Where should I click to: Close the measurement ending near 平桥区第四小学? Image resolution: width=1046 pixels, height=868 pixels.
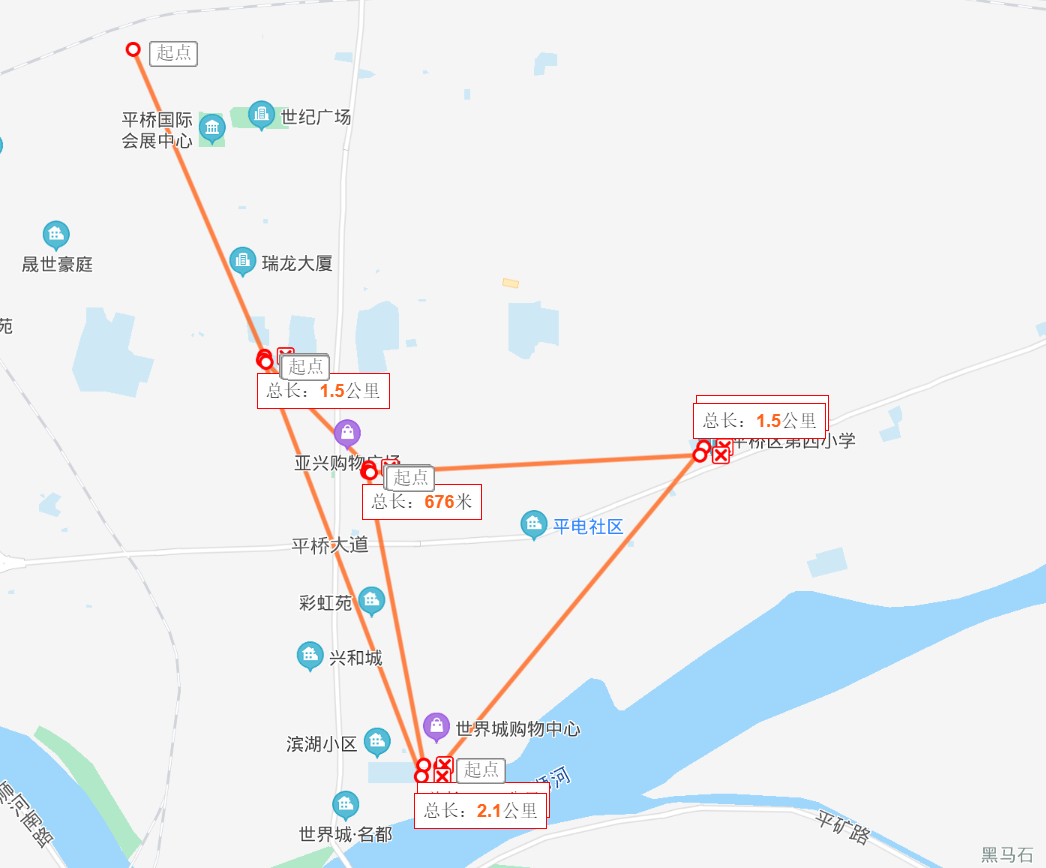click(x=720, y=455)
